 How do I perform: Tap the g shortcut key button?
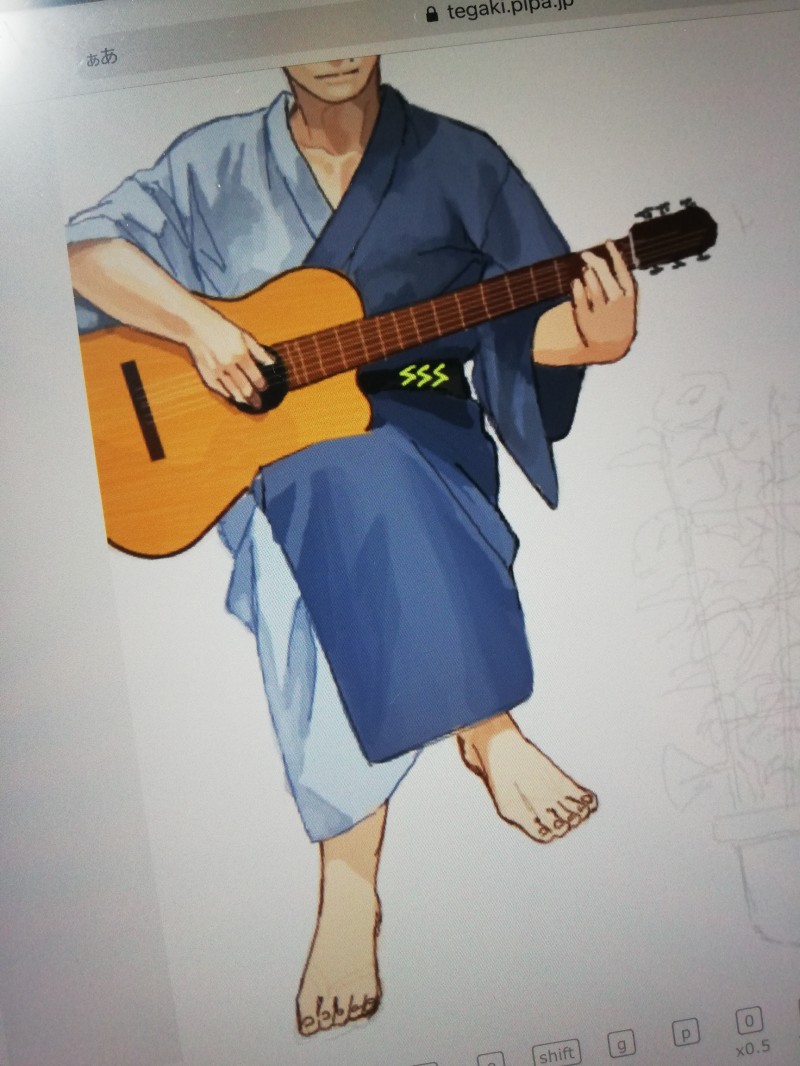621,1045
